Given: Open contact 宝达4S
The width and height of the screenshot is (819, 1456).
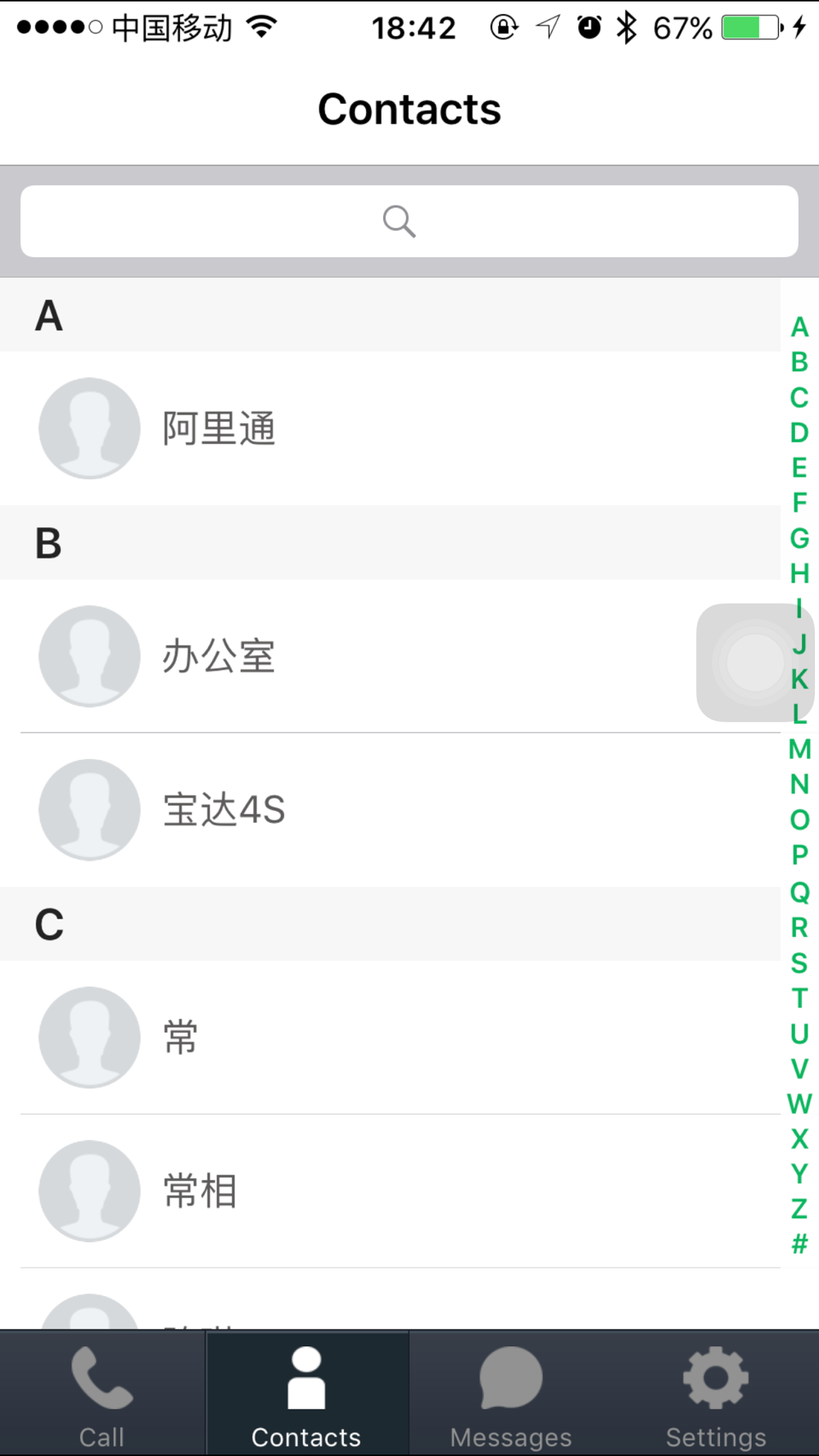Looking at the screenshot, I should 390,810.
